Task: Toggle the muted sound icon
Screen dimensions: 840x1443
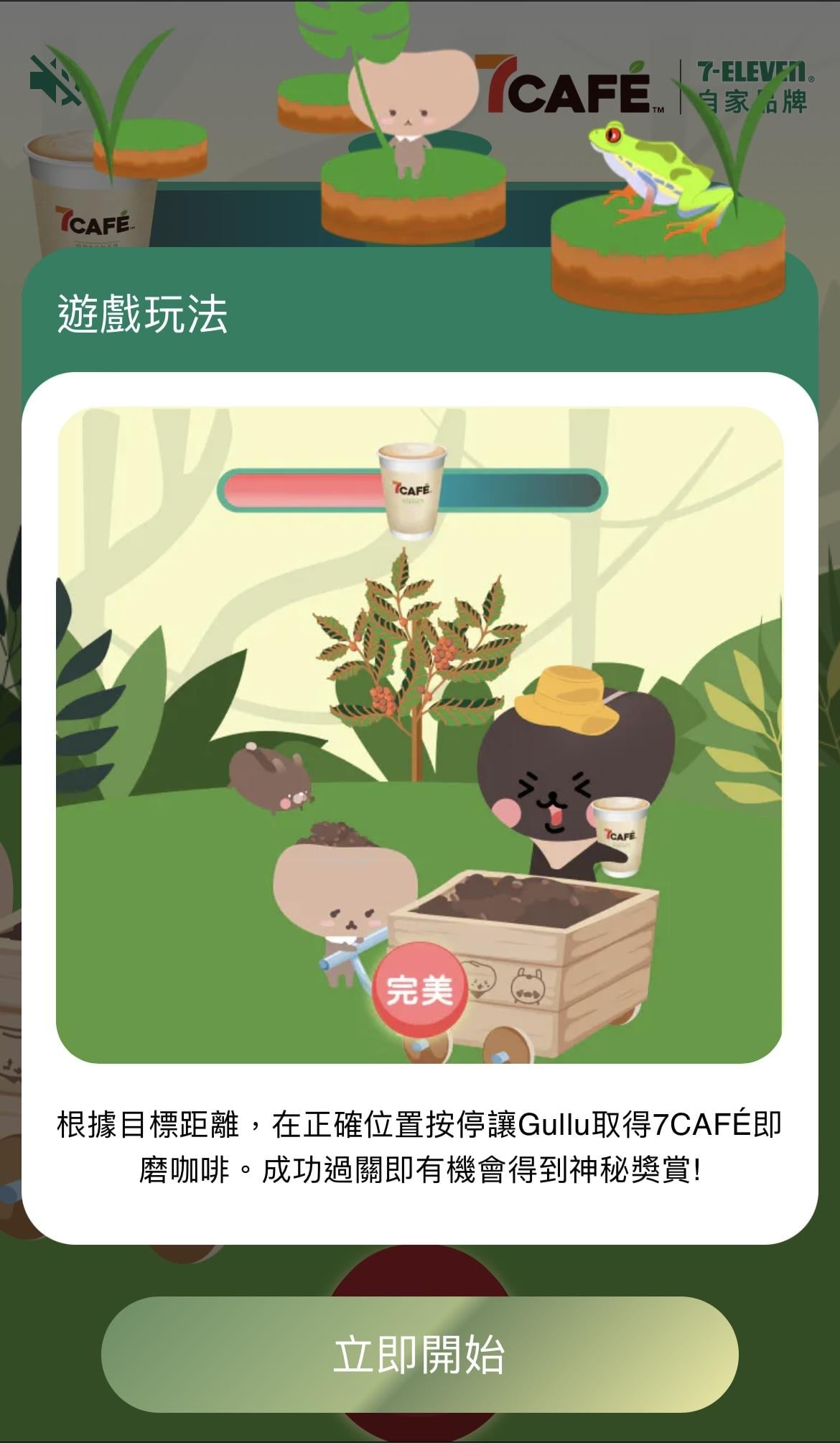Action: click(x=55, y=78)
